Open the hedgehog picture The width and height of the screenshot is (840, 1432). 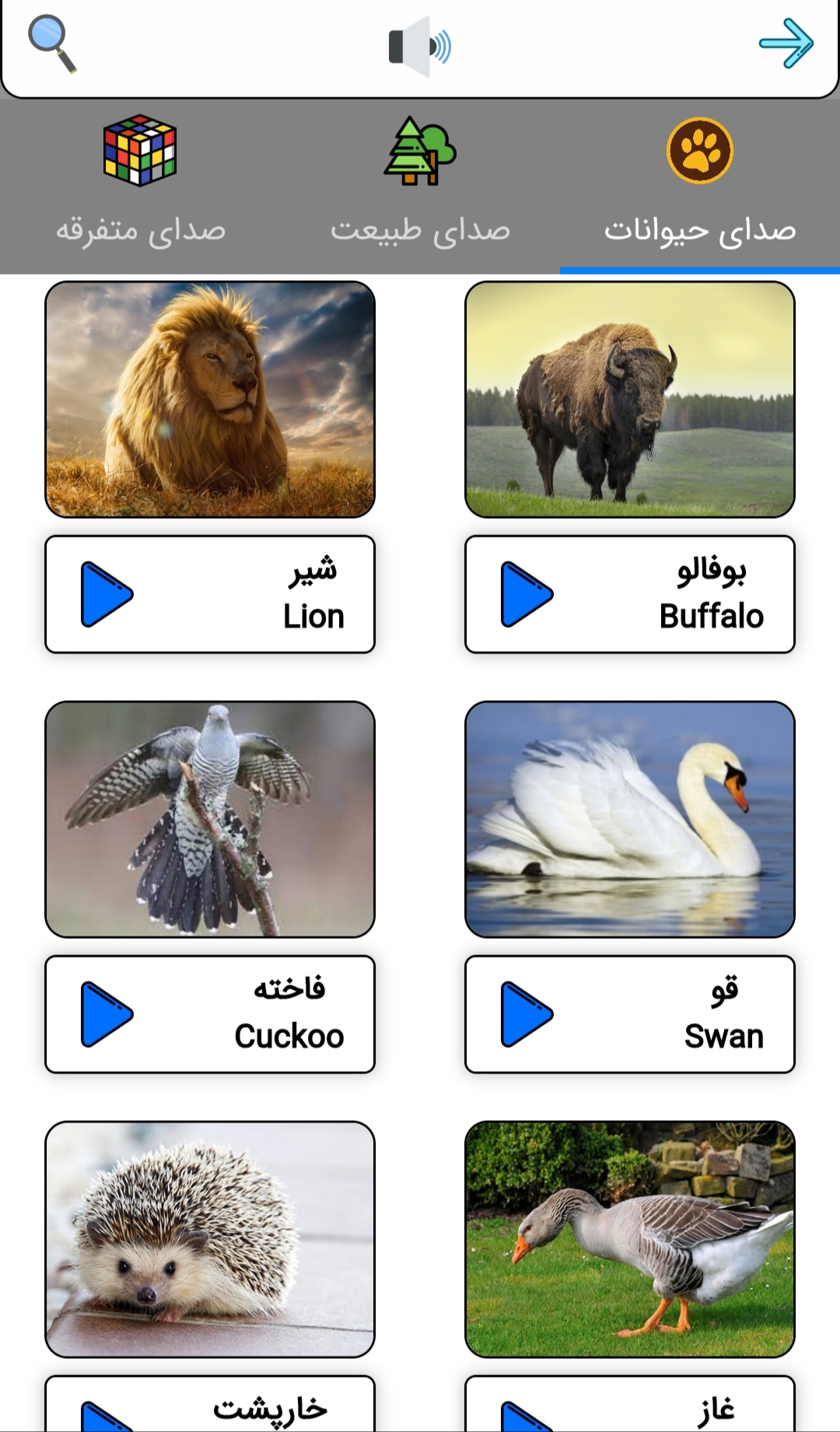coord(210,1239)
